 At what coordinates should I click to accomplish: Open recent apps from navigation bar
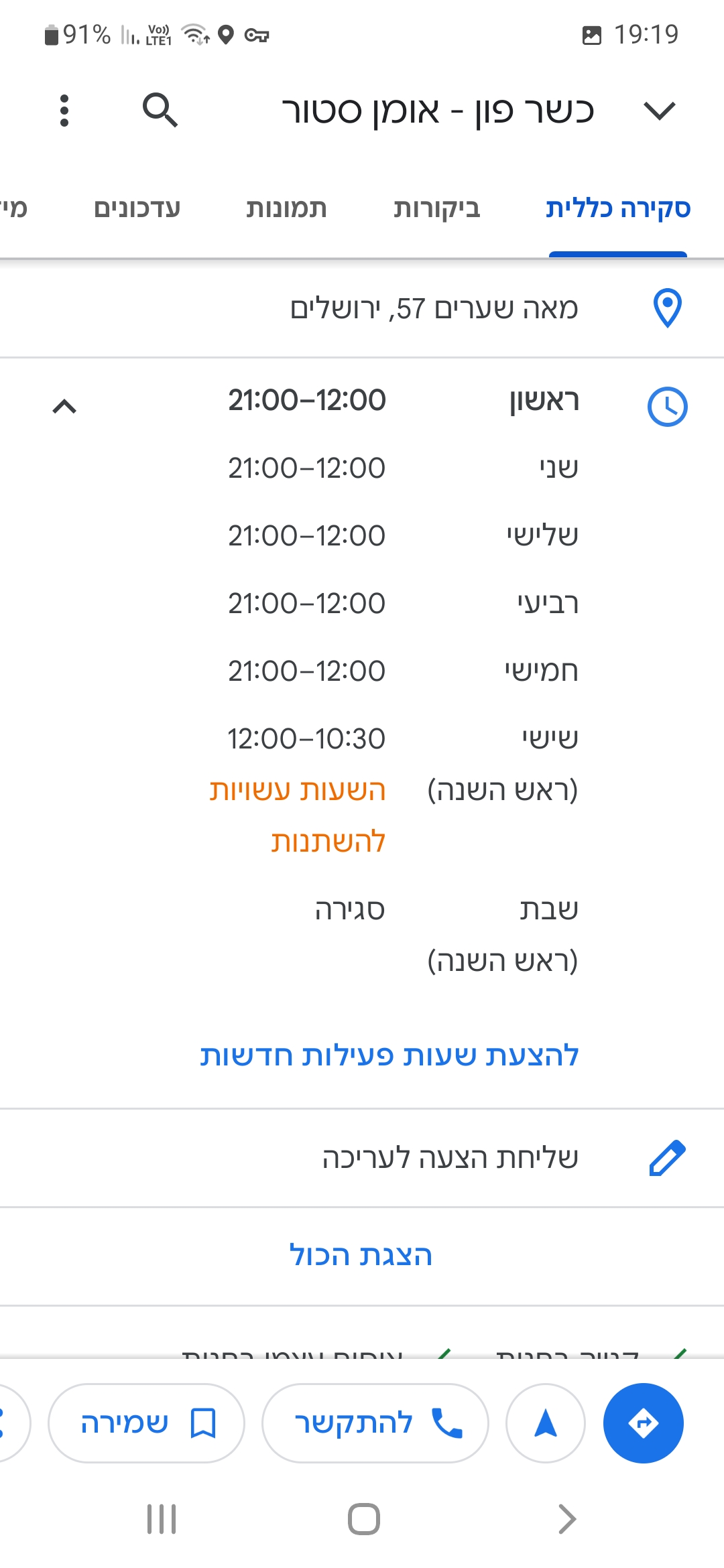pyautogui.click(x=162, y=1518)
